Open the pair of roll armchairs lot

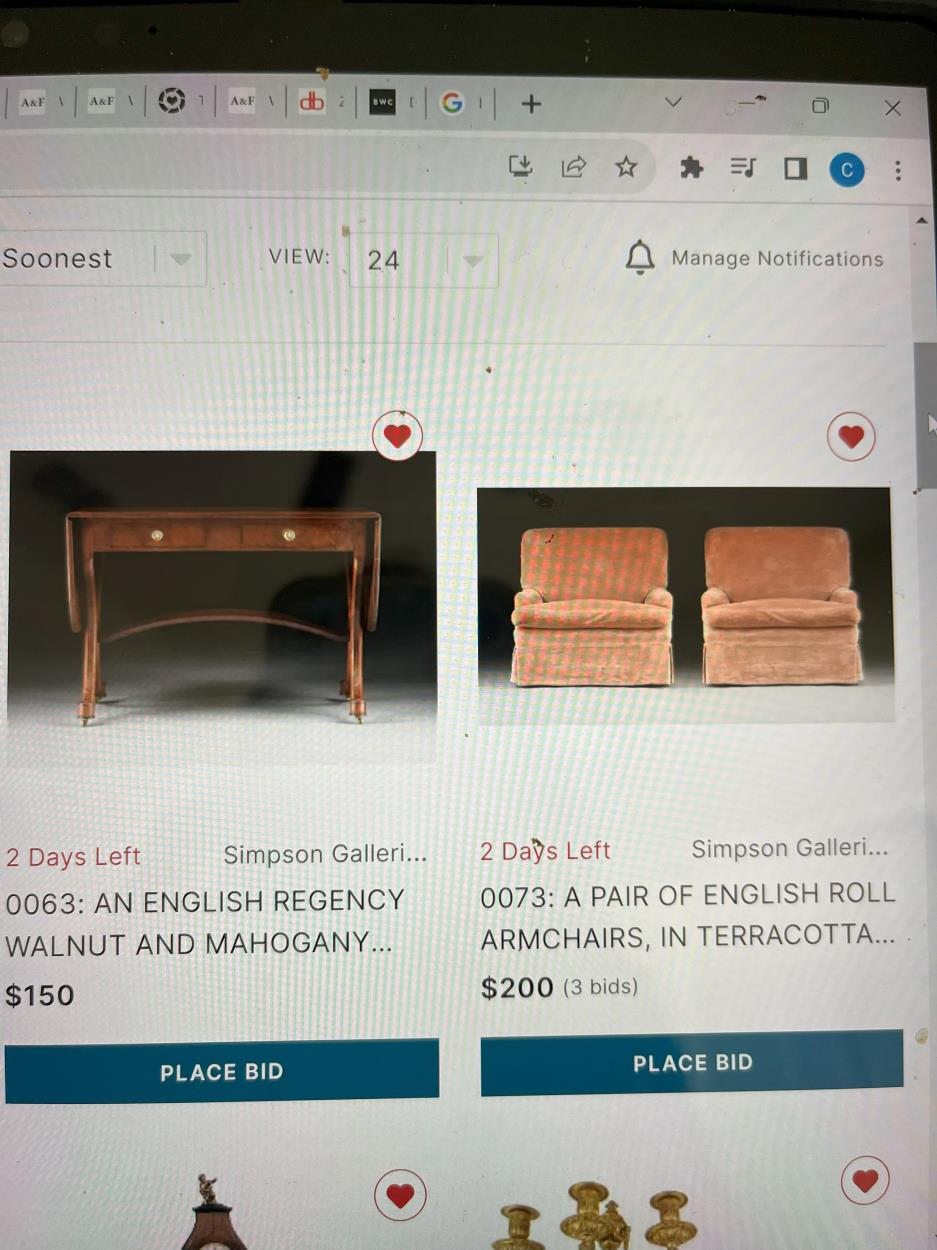[x=688, y=915]
